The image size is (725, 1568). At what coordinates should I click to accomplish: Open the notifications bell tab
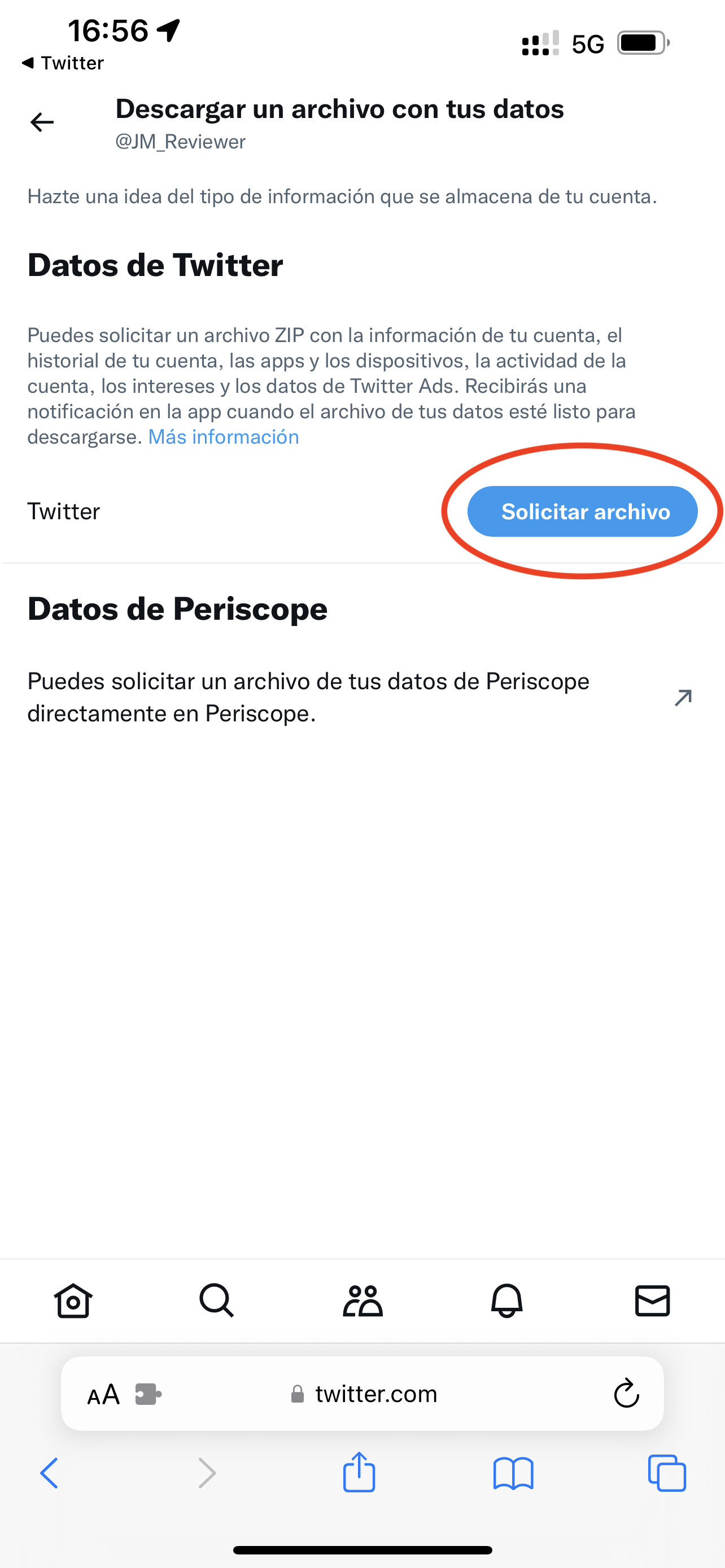506,1301
